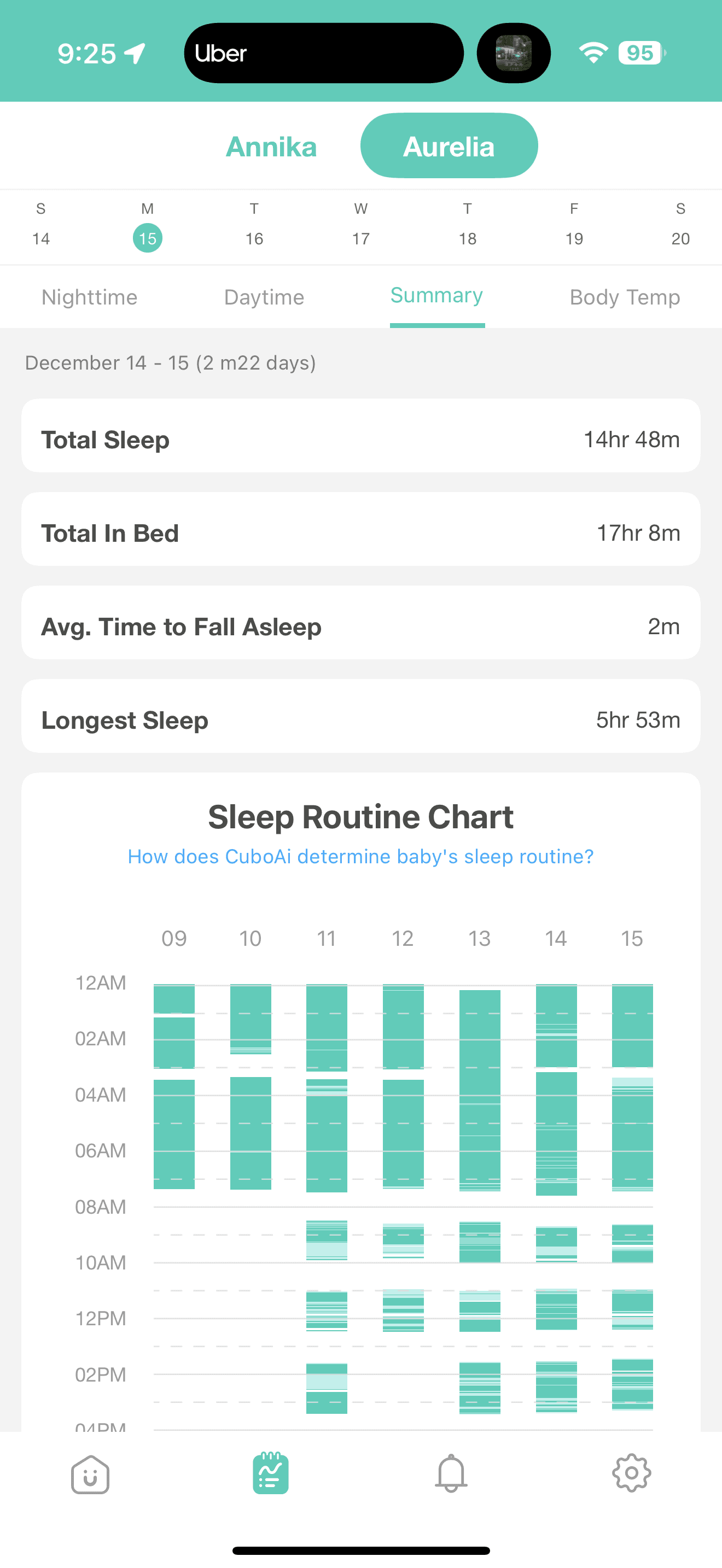
Task: Open the notifications bell
Action: [451, 1473]
